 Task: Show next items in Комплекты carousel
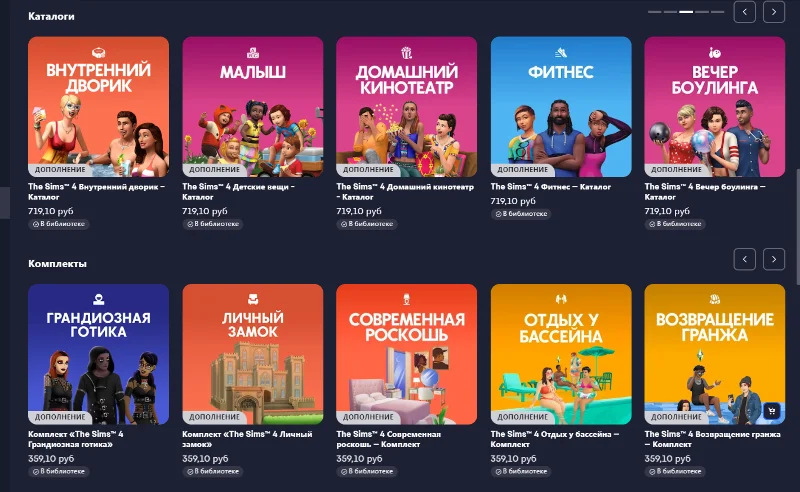point(774,259)
